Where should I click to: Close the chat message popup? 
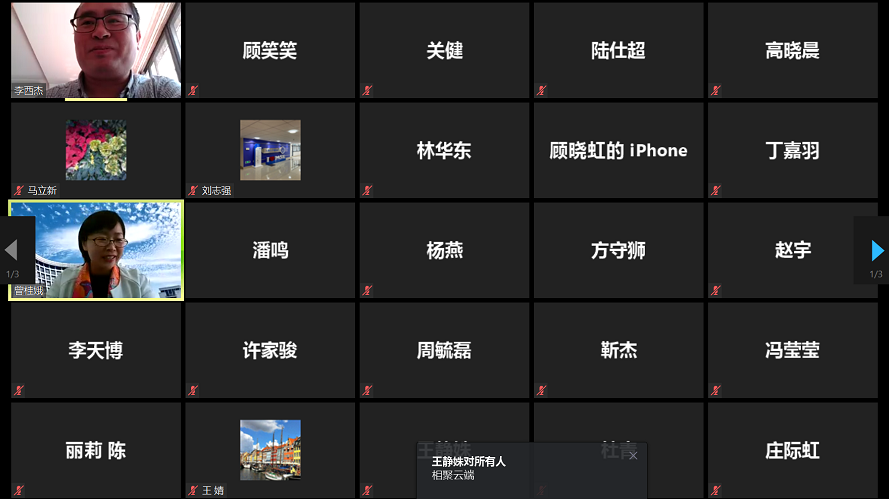[633, 456]
